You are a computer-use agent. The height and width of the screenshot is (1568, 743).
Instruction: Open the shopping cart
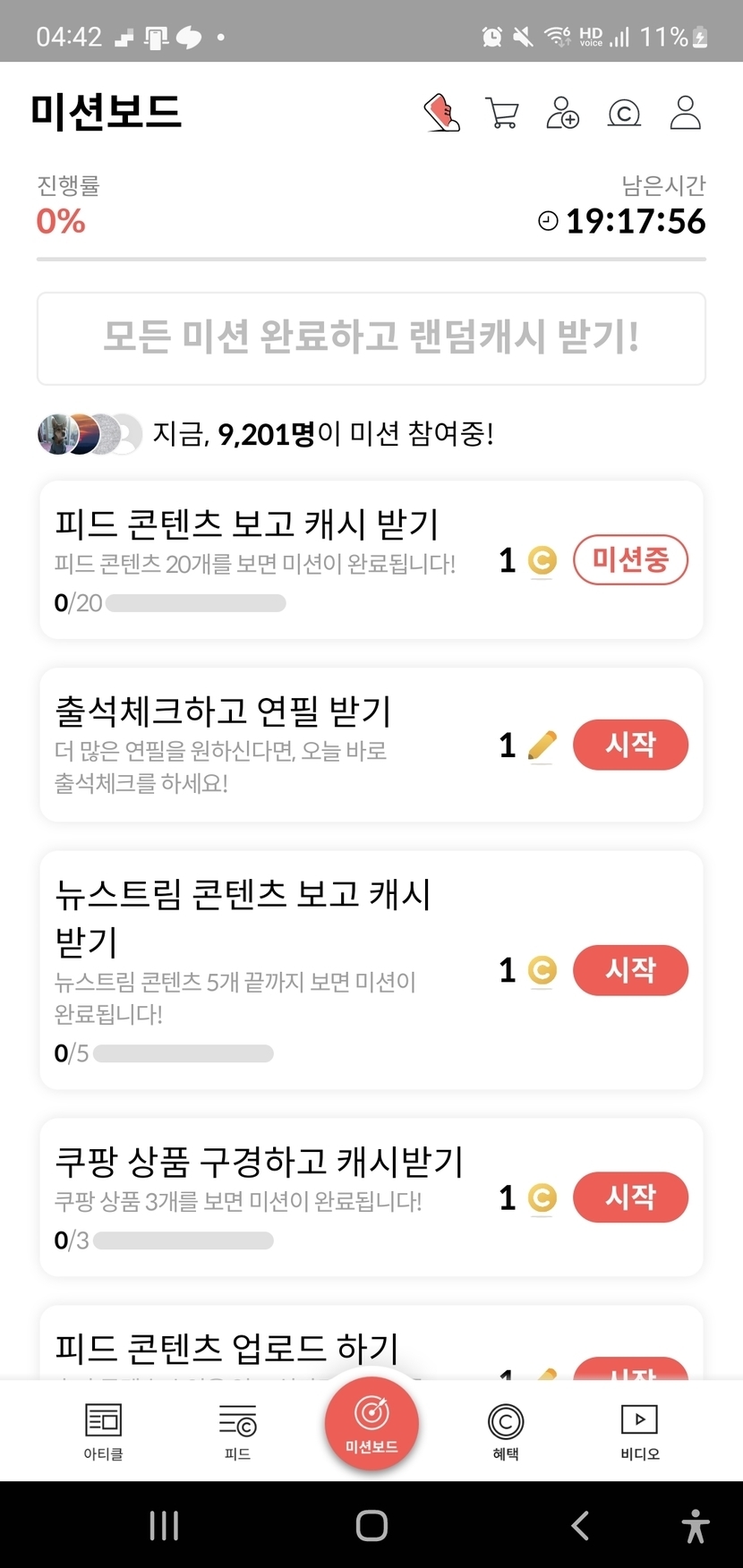pyautogui.click(x=501, y=114)
